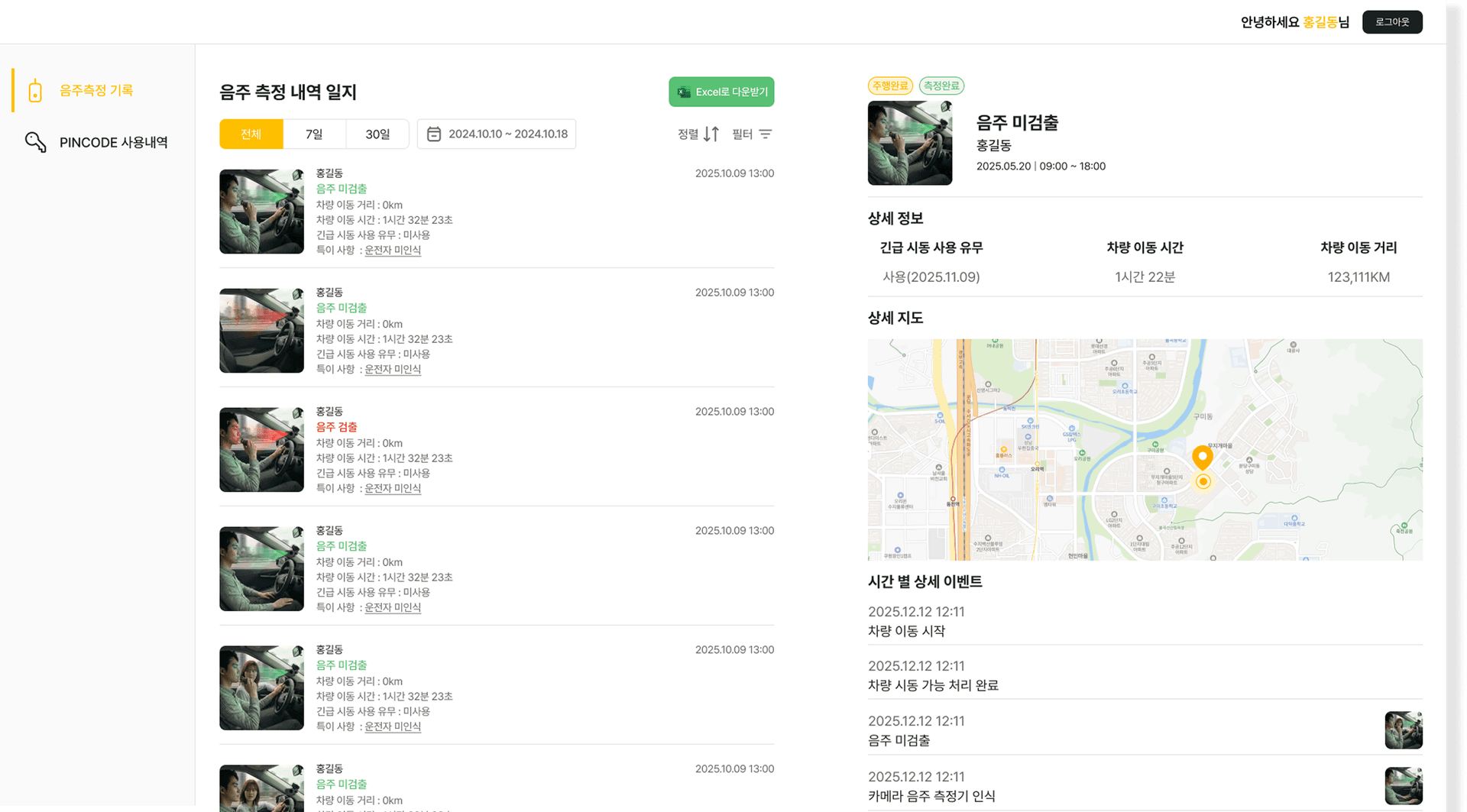Select the 전체 period tab
This screenshot has width=1467, height=812.
click(x=251, y=134)
